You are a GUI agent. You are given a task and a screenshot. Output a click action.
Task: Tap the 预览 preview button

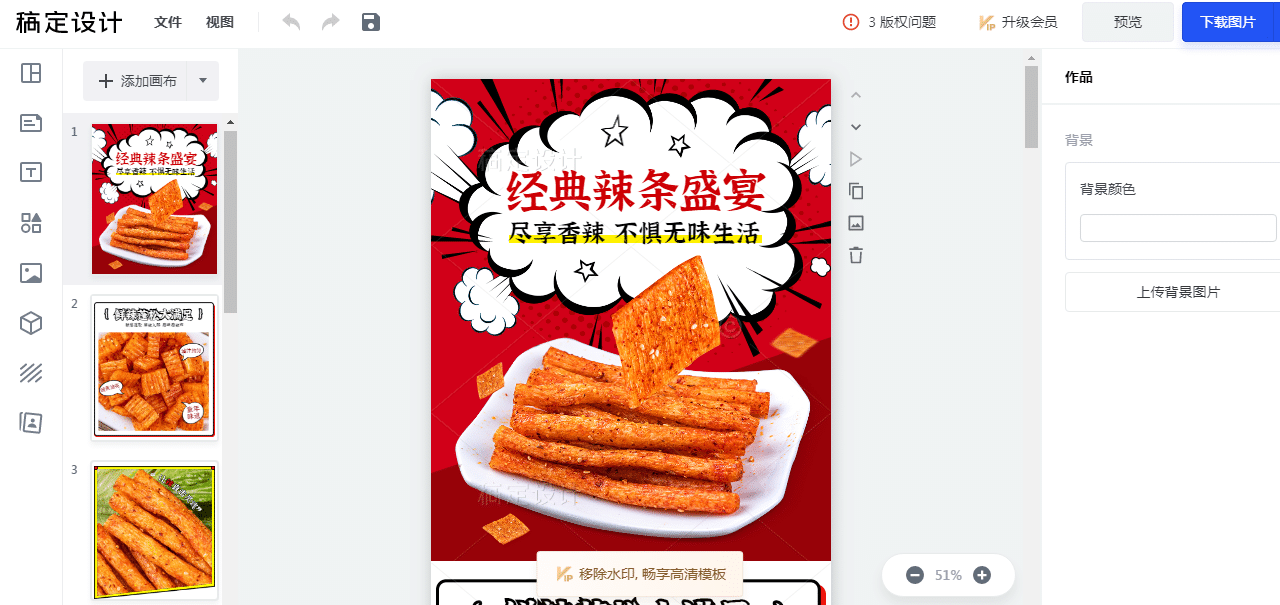(1127, 22)
